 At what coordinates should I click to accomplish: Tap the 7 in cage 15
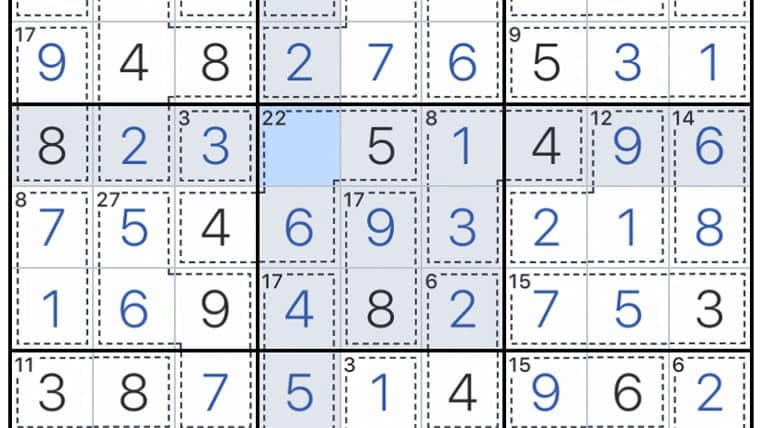[x=545, y=311]
